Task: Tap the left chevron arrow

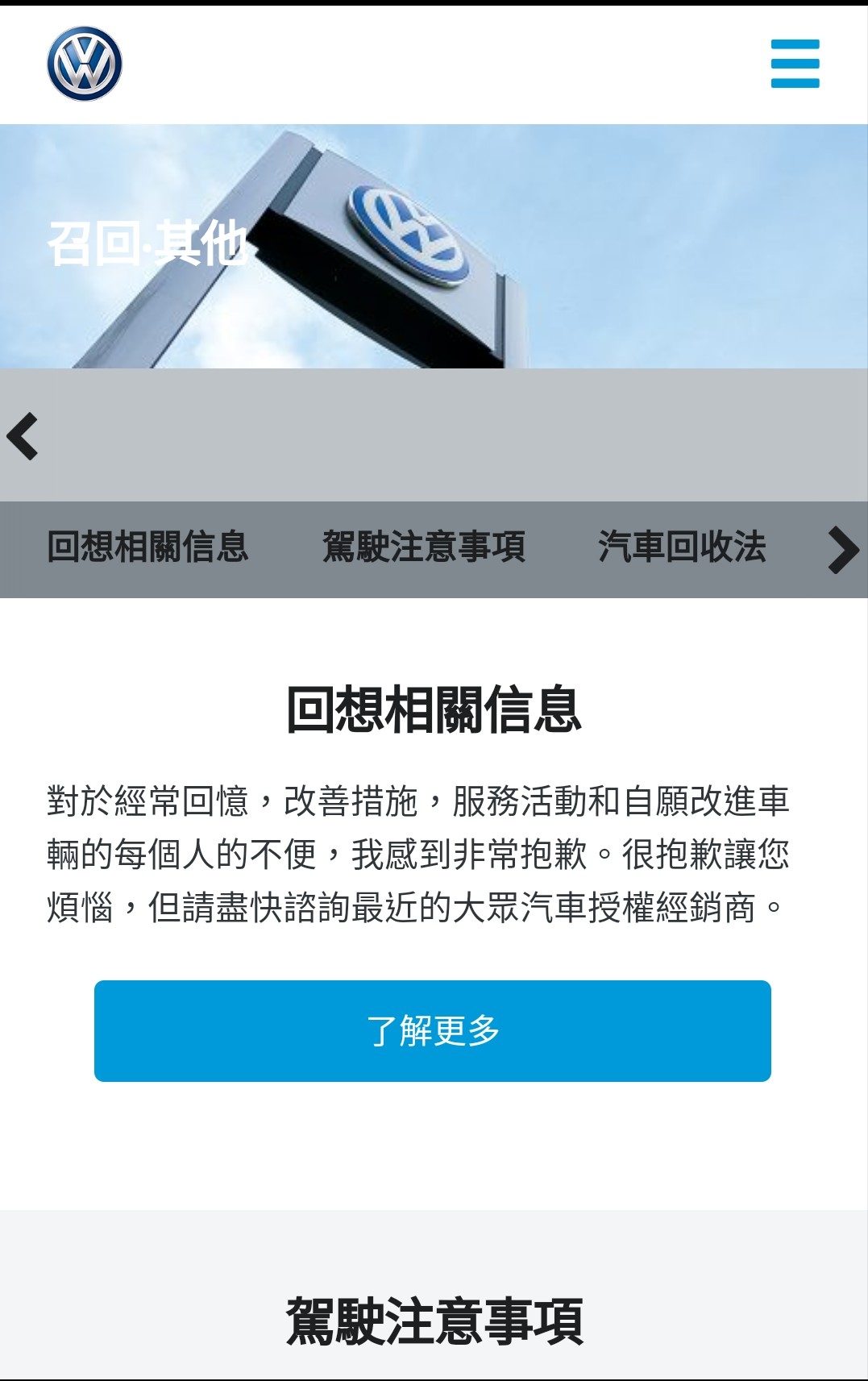Action: coord(23,436)
